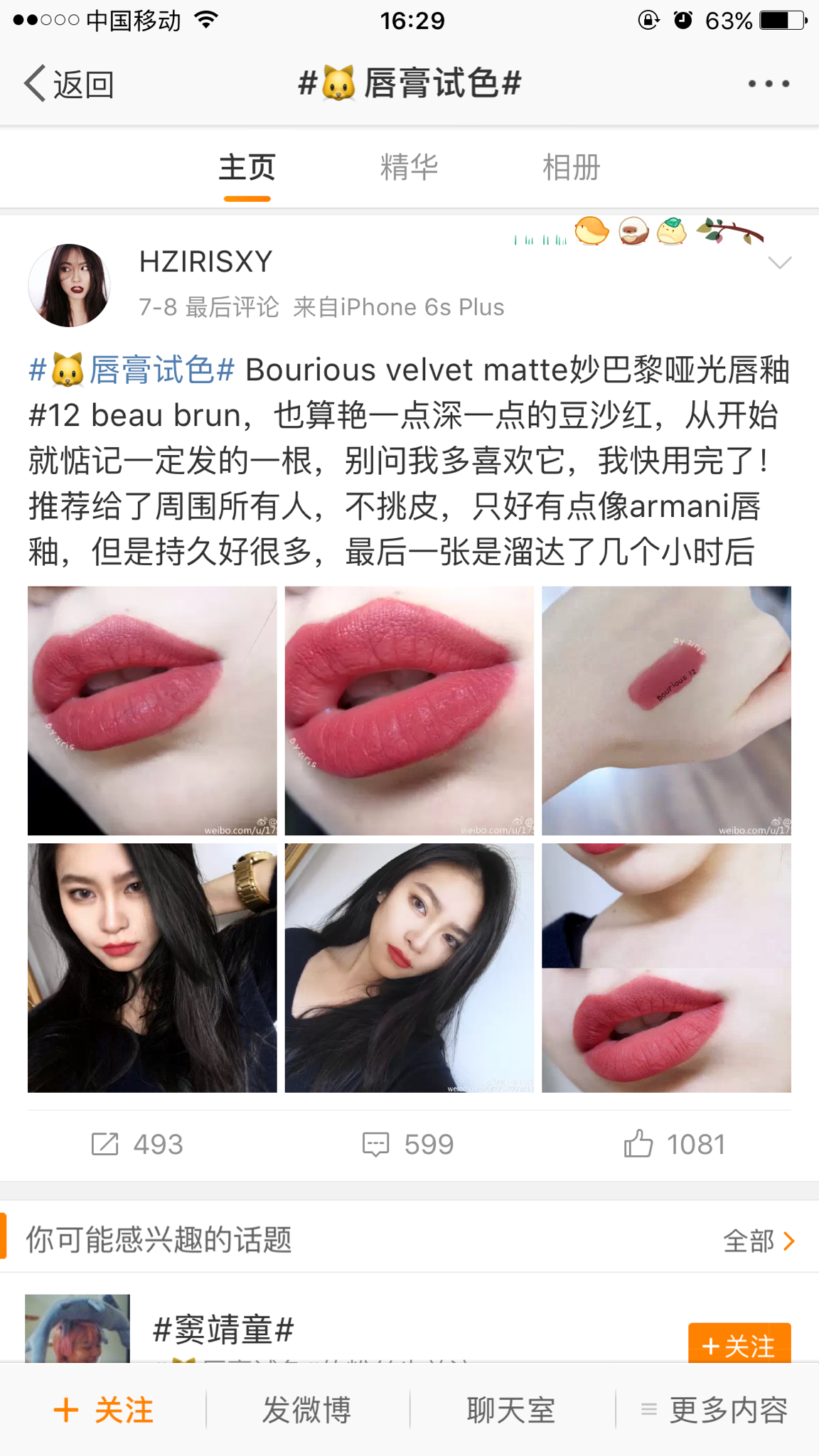Open 全部 via the right-pointing chevron
The width and height of the screenshot is (819, 1456).
[x=788, y=1240]
